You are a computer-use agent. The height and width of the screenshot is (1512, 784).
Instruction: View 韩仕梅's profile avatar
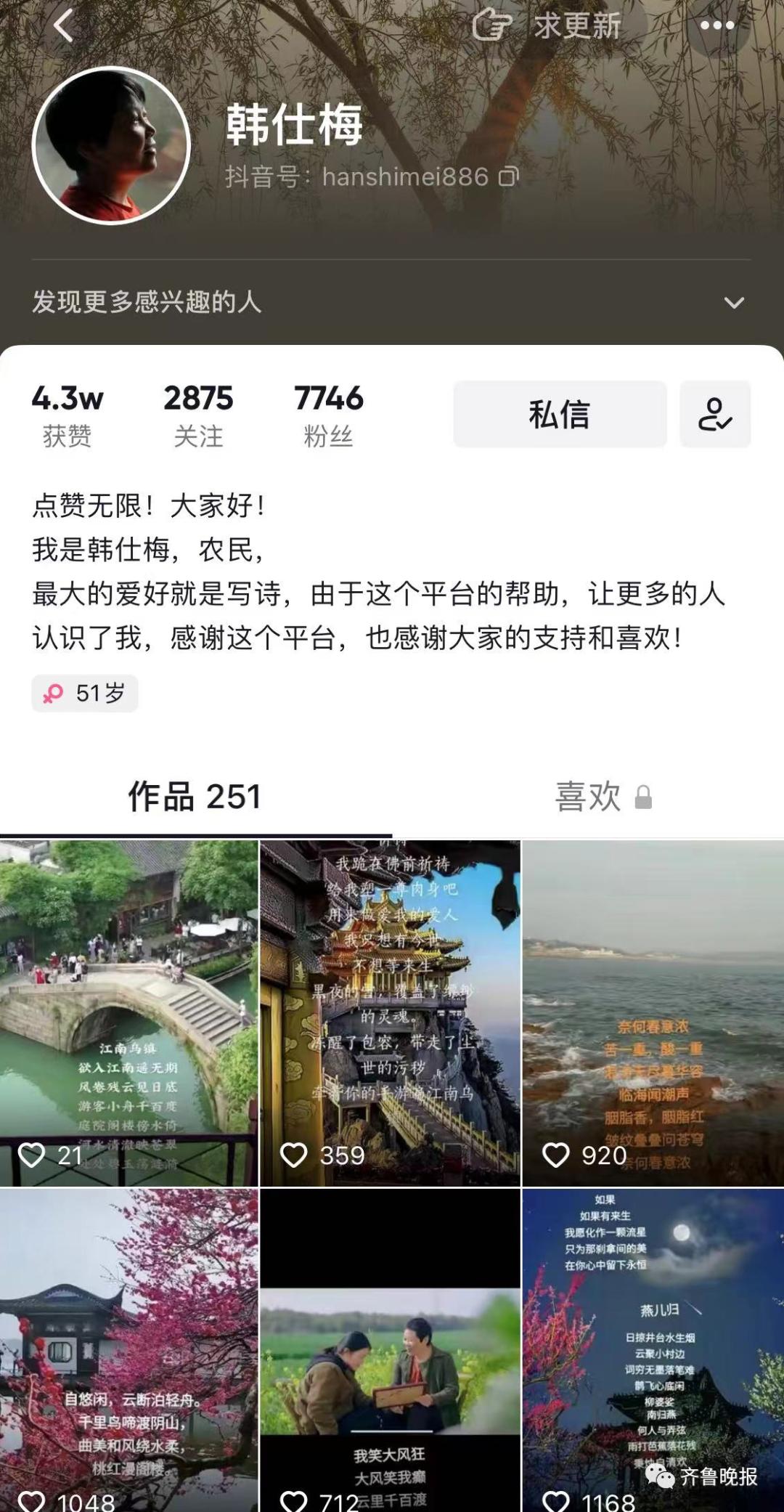pyautogui.click(x=111, y=145)
